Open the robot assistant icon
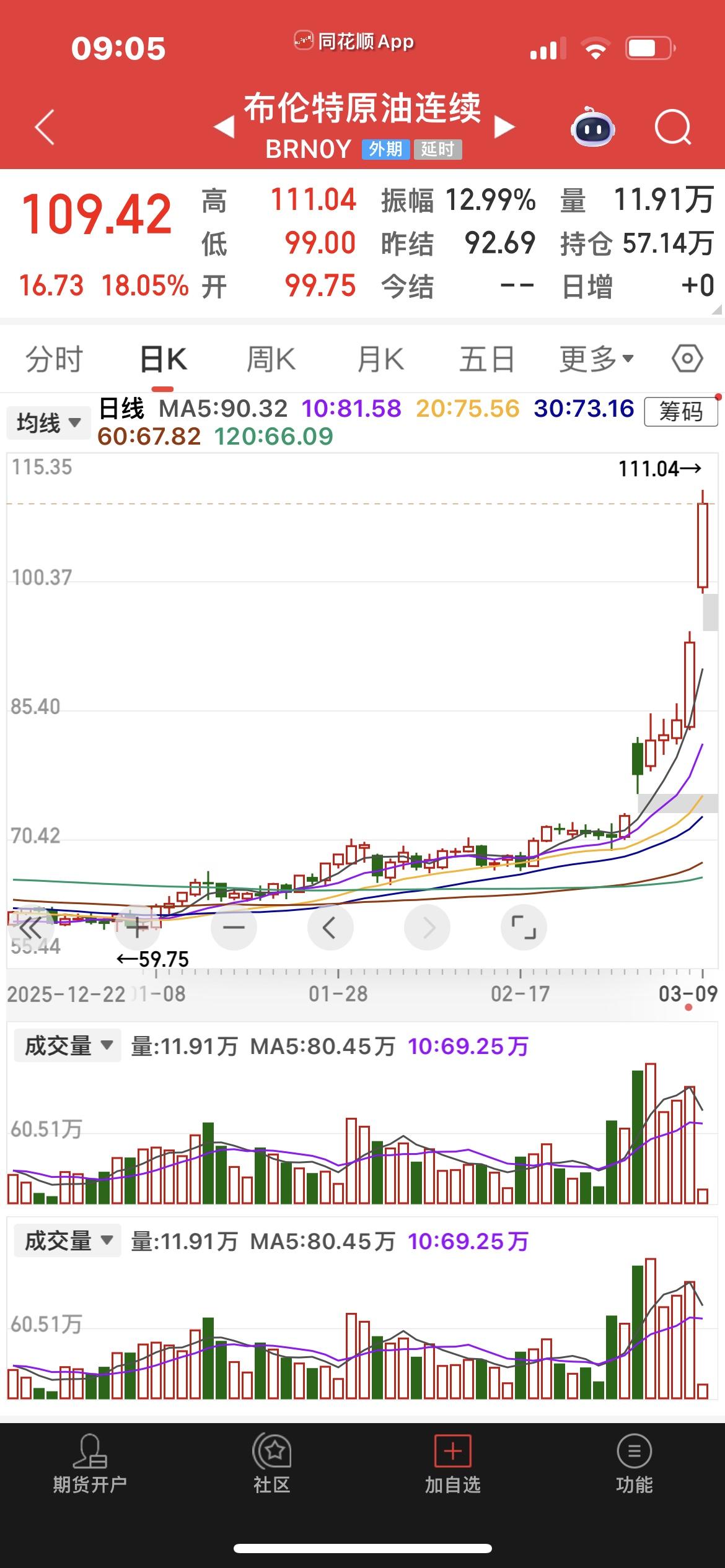The width and height of the screenshot is (725, 1568). tap(592, 127)
